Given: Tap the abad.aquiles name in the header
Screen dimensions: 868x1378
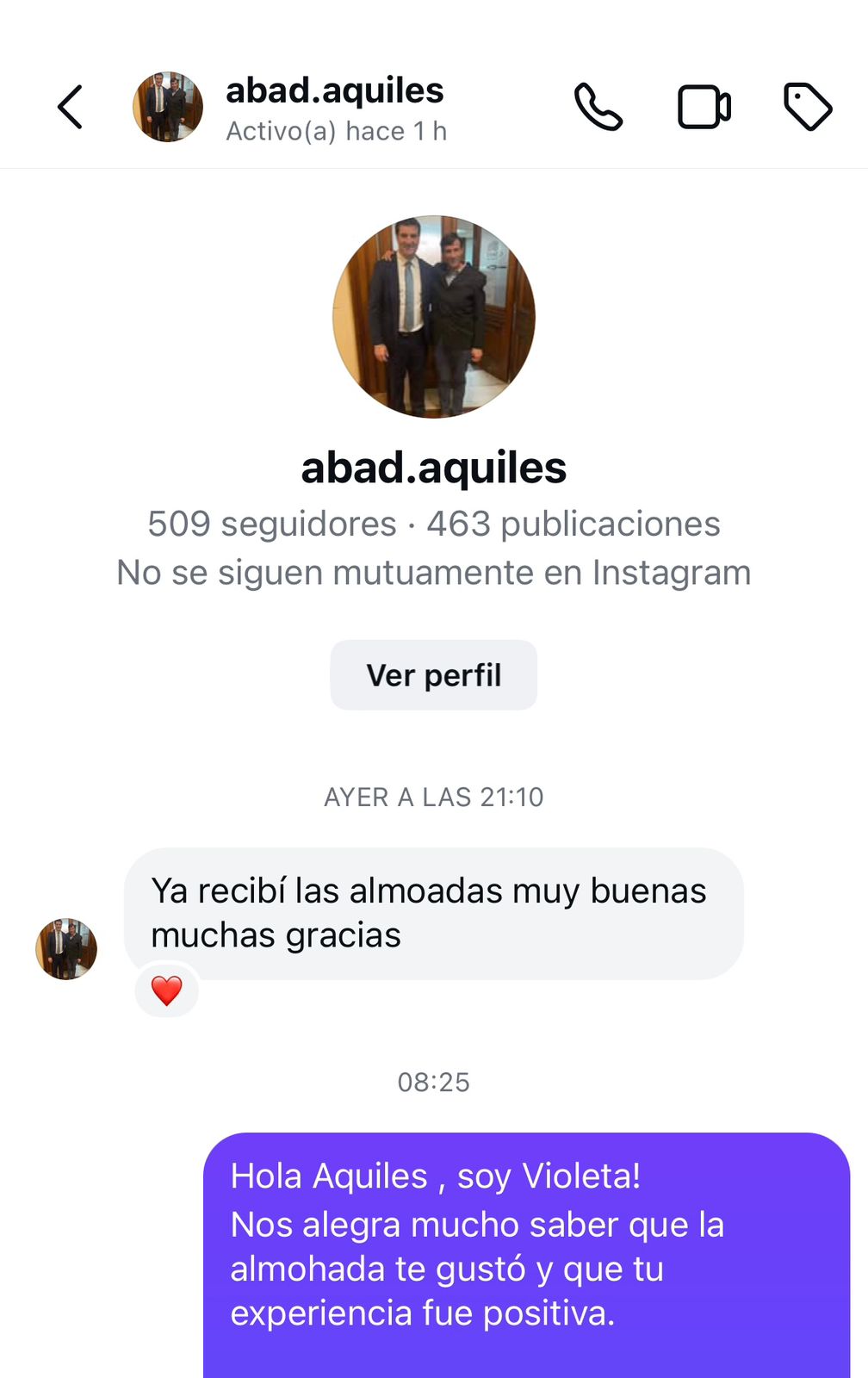Looking at the screenshot, I should (x=334, y=91).
